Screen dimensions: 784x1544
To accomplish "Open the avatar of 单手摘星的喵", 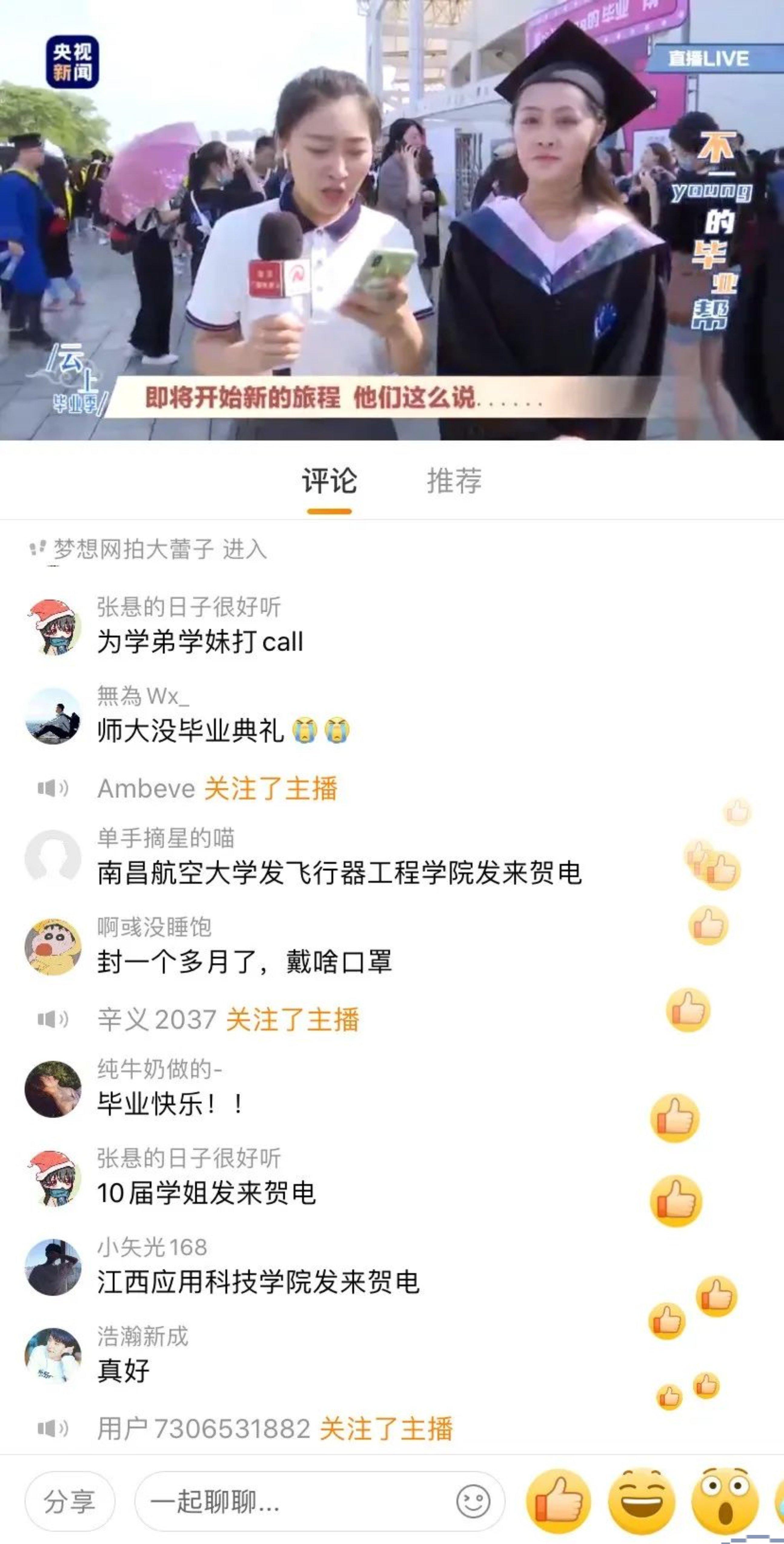I will pos(53,858).
